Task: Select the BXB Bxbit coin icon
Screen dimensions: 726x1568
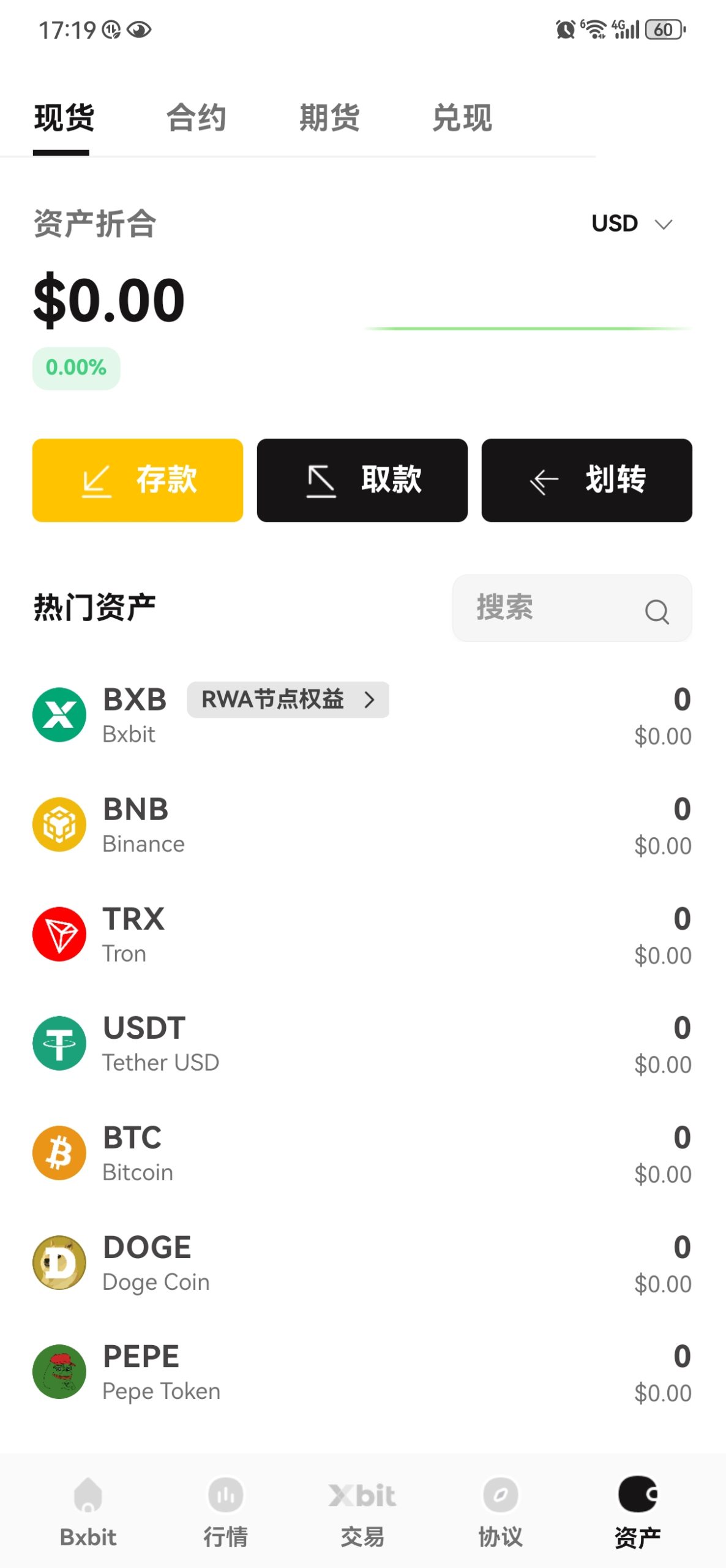Action: click(59, 714)
